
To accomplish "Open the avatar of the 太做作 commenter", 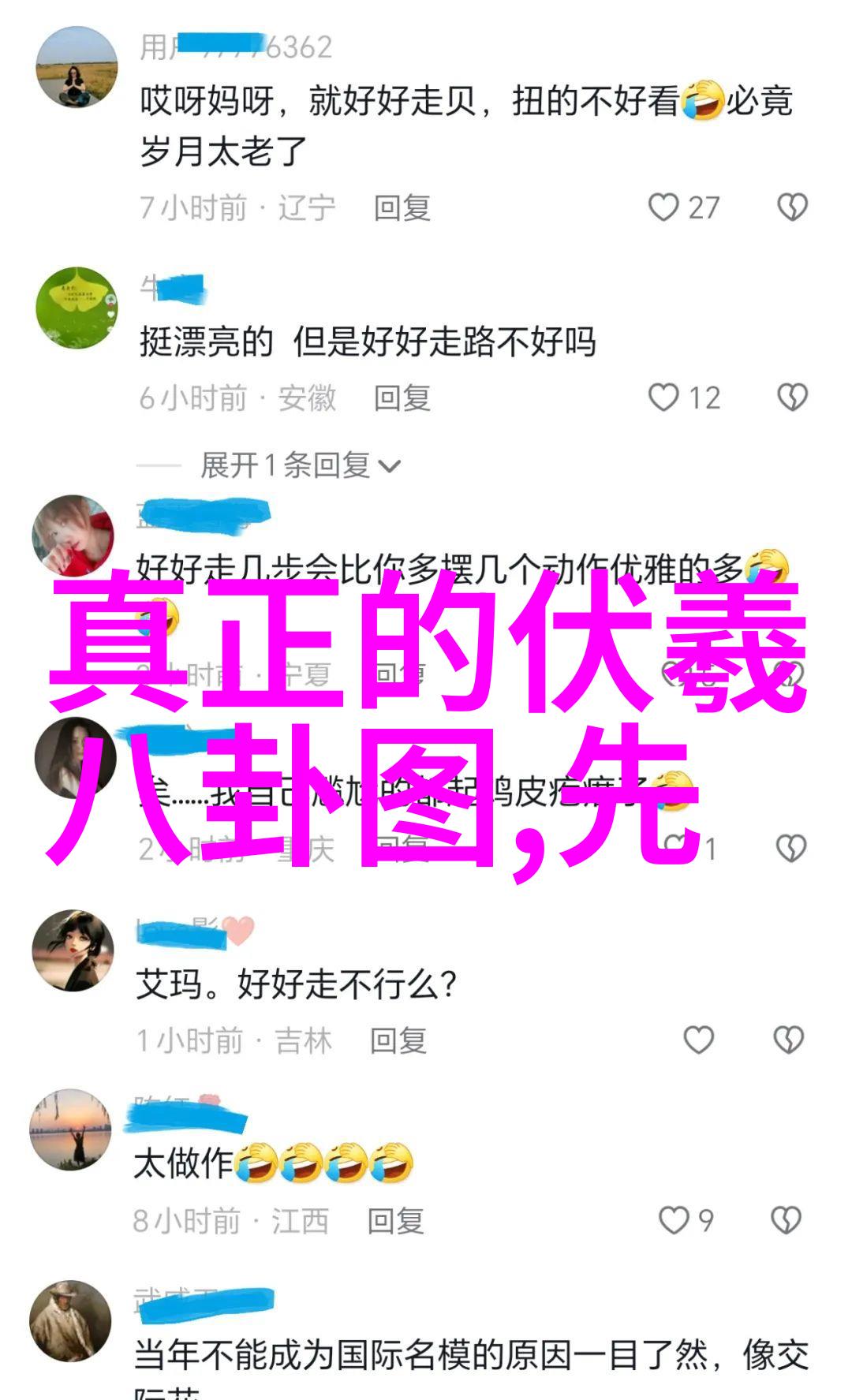I will tap(70, 1129).
